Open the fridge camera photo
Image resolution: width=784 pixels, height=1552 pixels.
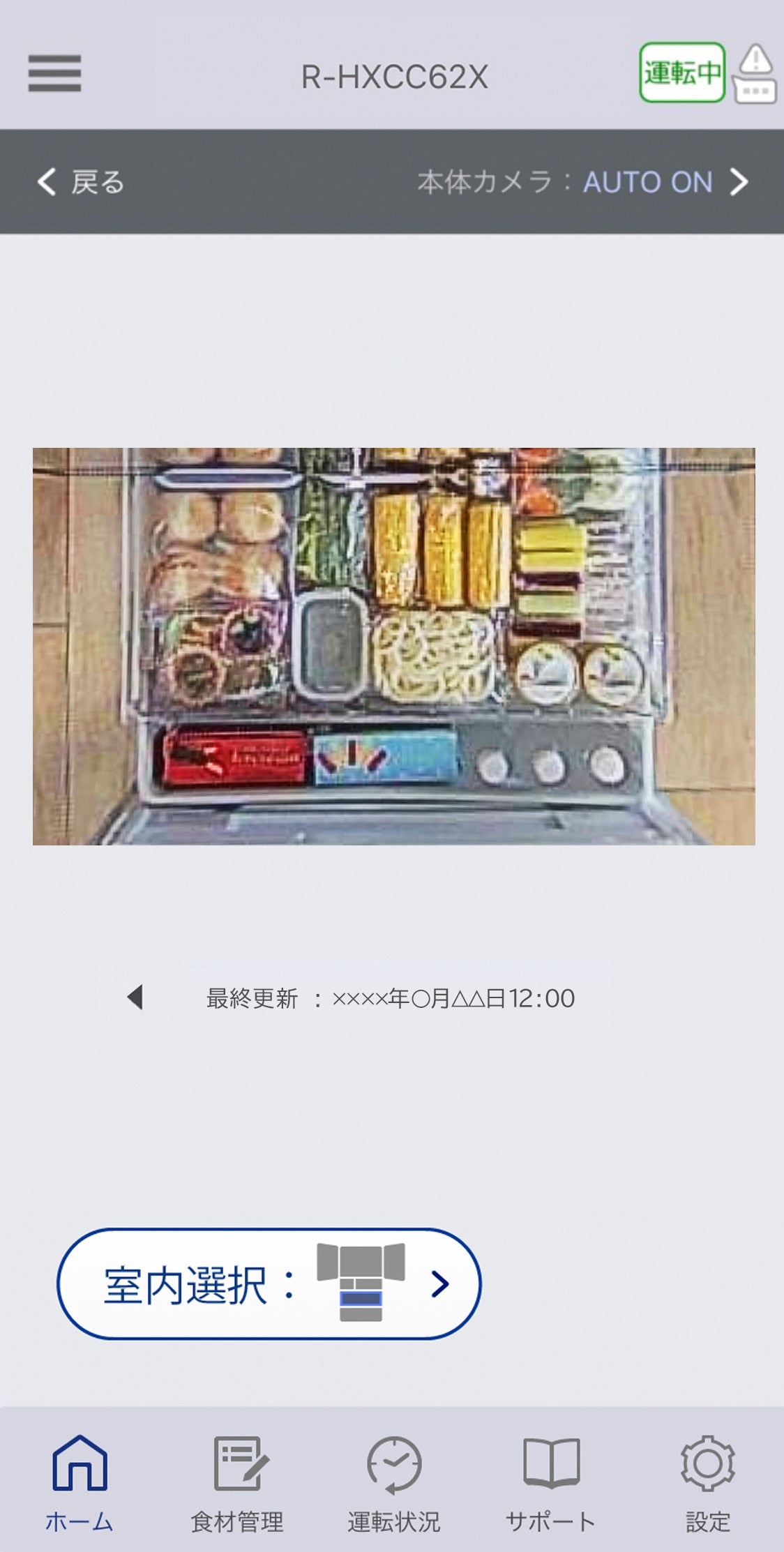pyautogui.click(x=393, y=646)
